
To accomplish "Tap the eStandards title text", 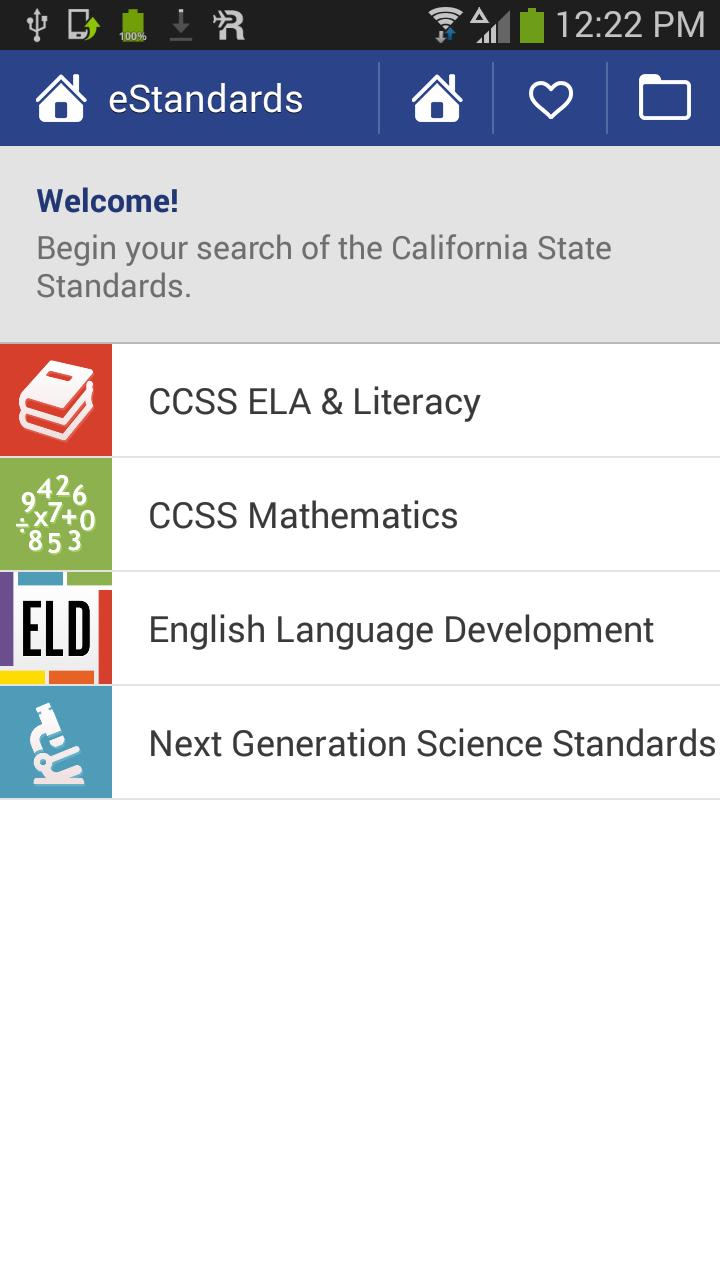I will (x=204, y=97).
